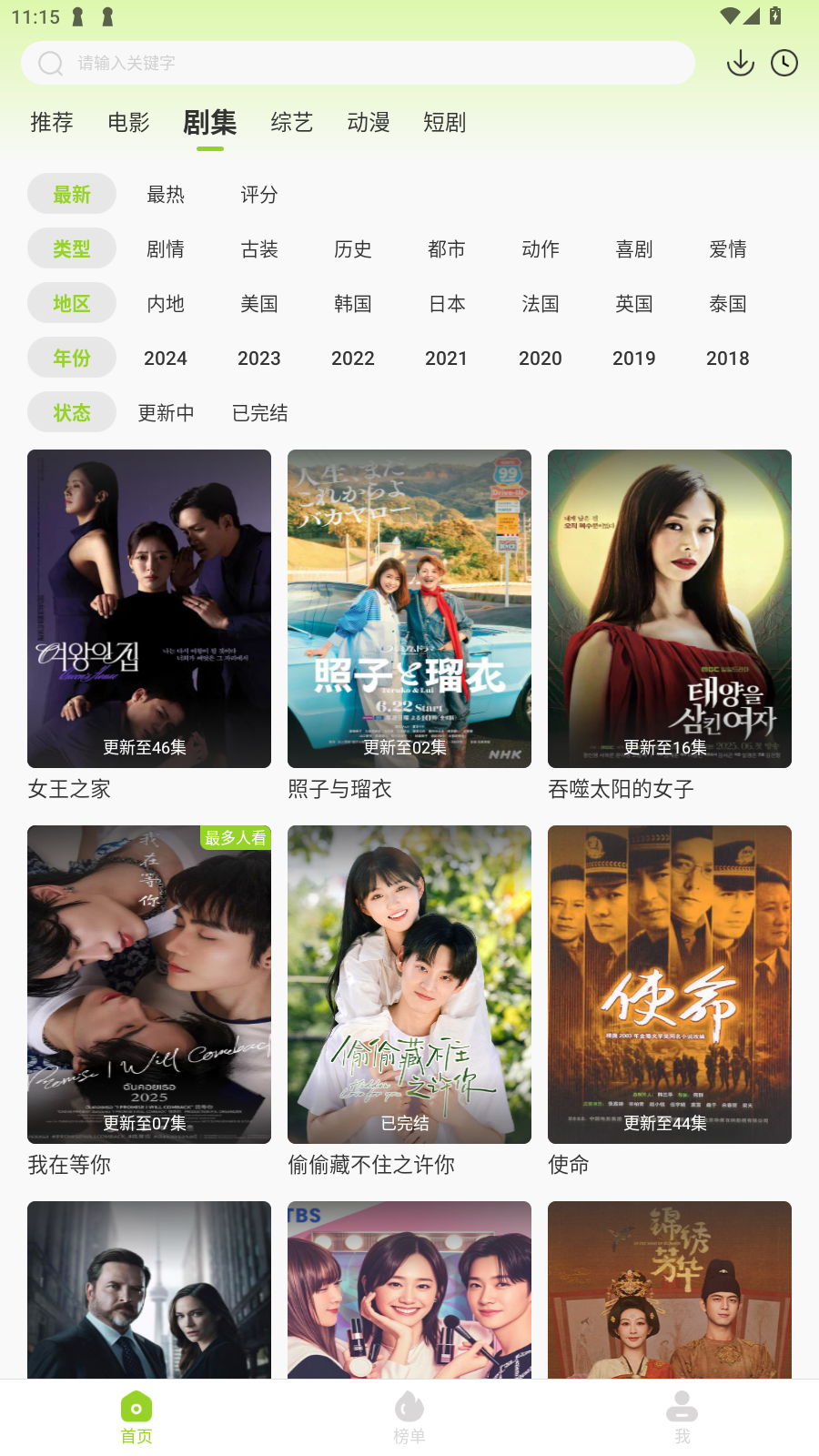Open the drama 我在等你
Viewport: 819px width, 1456px height.
point(149,985)
